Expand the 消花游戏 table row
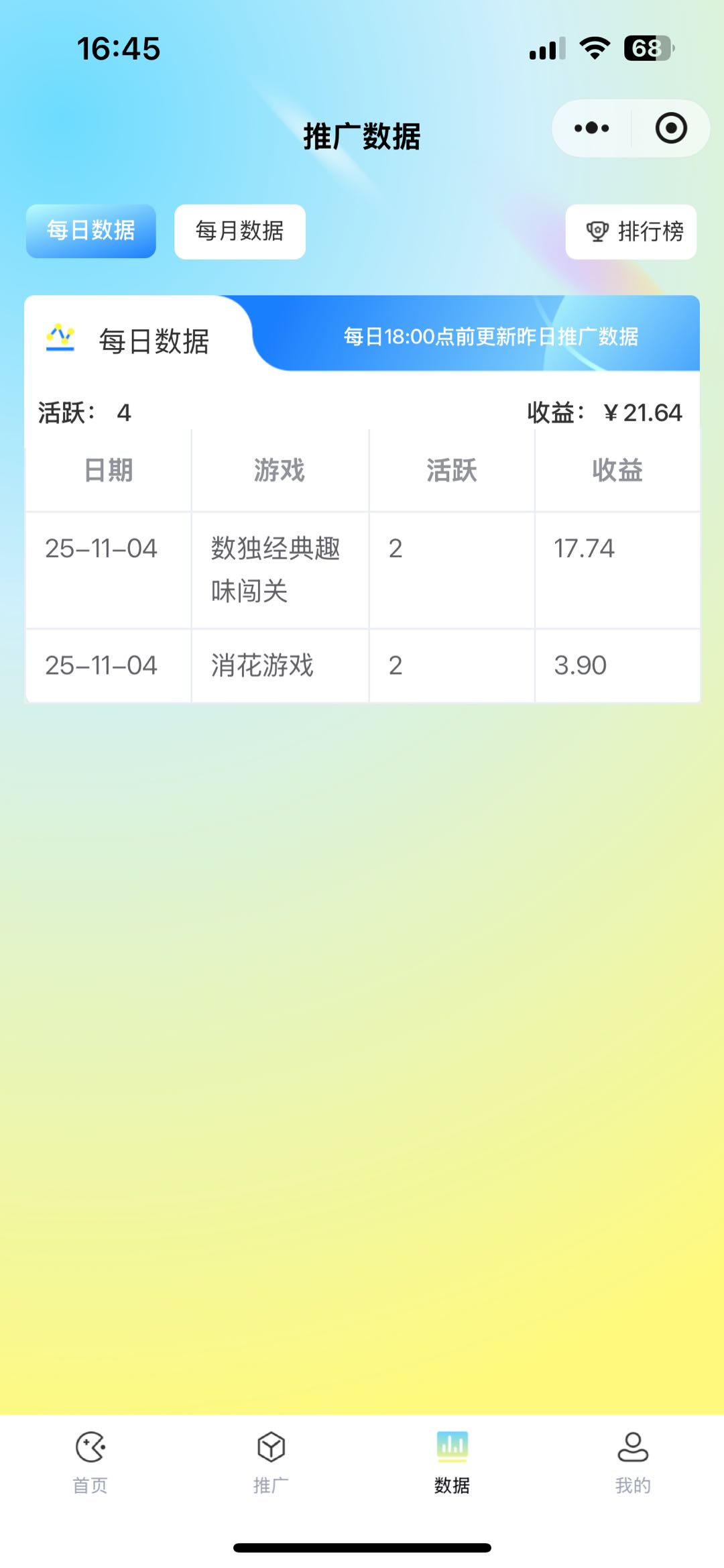The image size is (724, 1568). [362, 665]
